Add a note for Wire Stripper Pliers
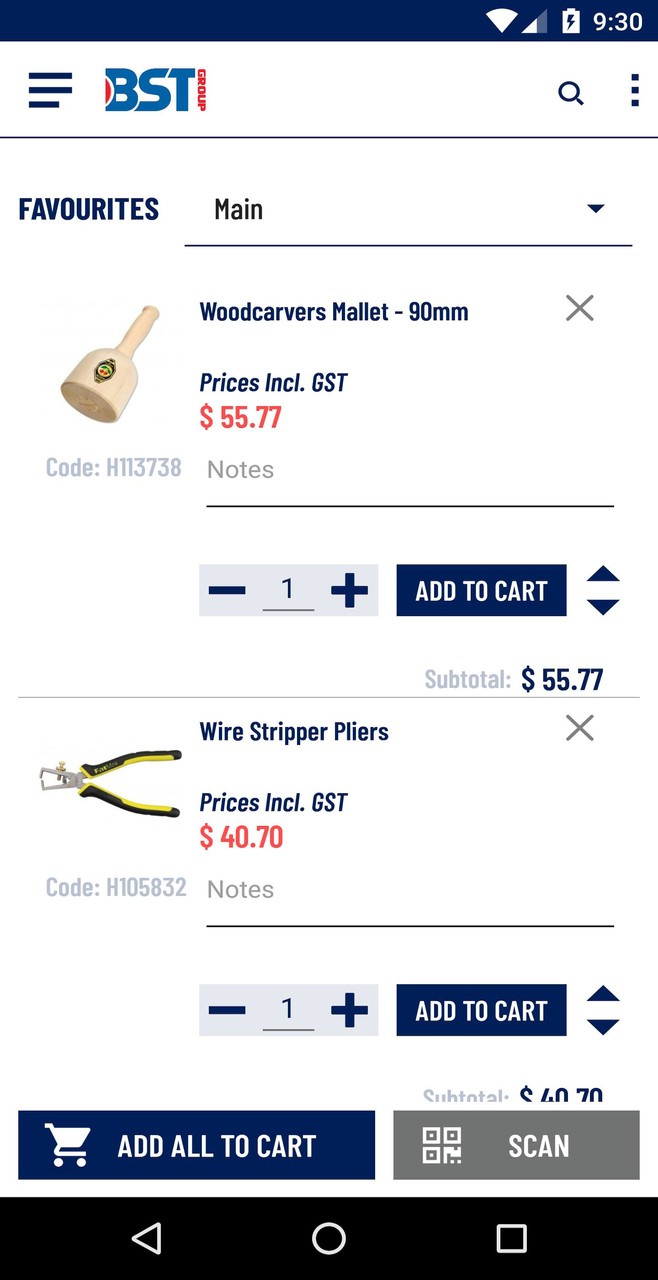658x1280 pixels. (410, 891)
